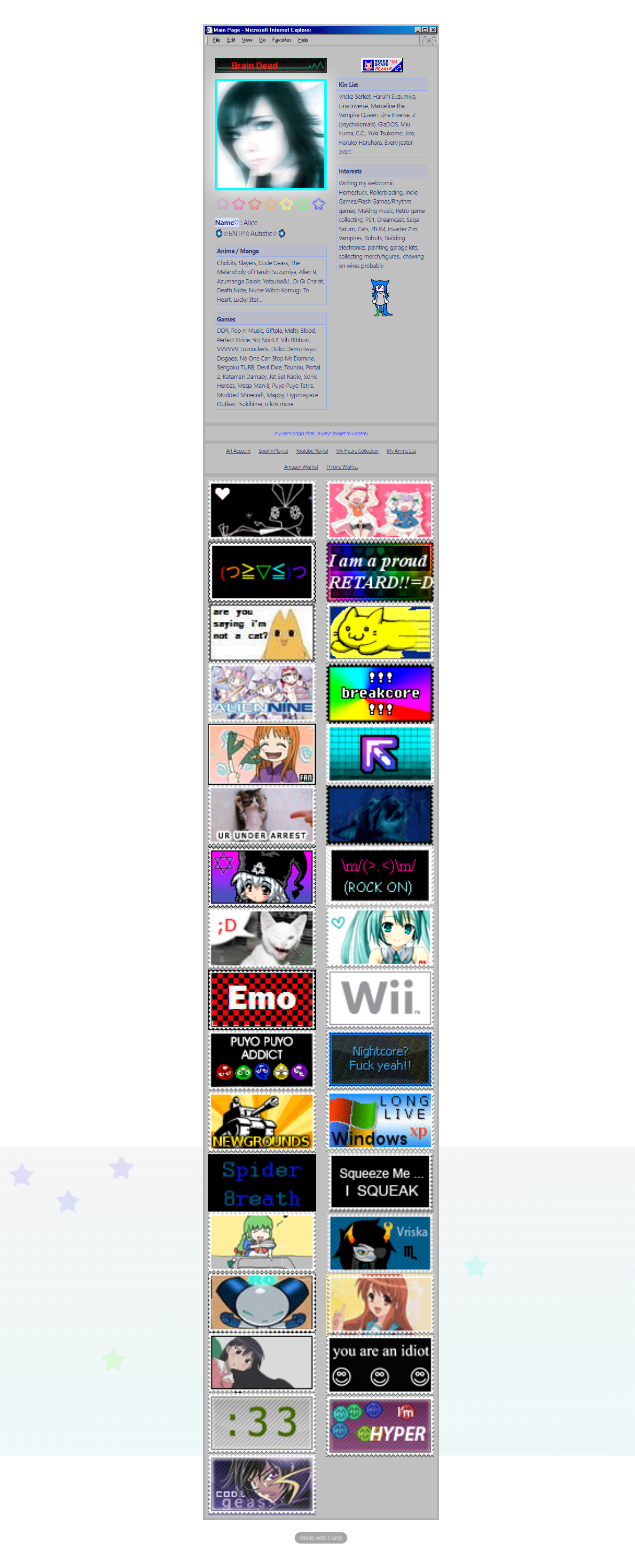Tap the Made with Carrd badge
This screenshot has width=635, height=1568.
pos(321,1537)
